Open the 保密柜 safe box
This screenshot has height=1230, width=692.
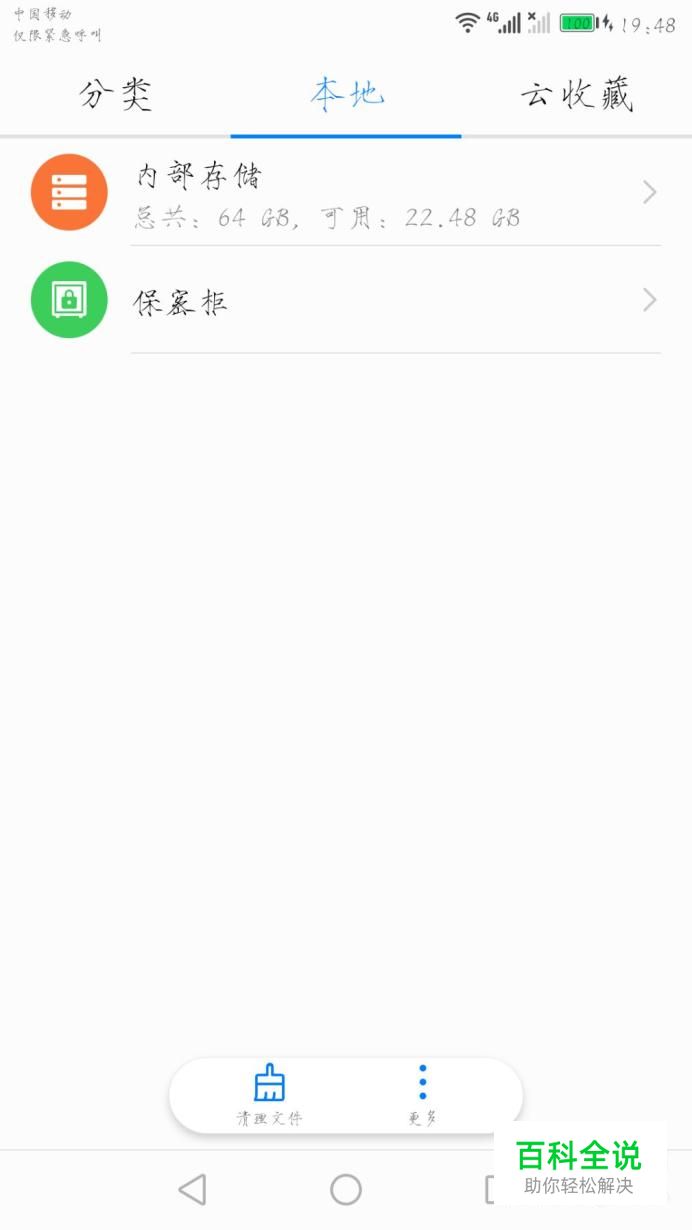(346, 300)
